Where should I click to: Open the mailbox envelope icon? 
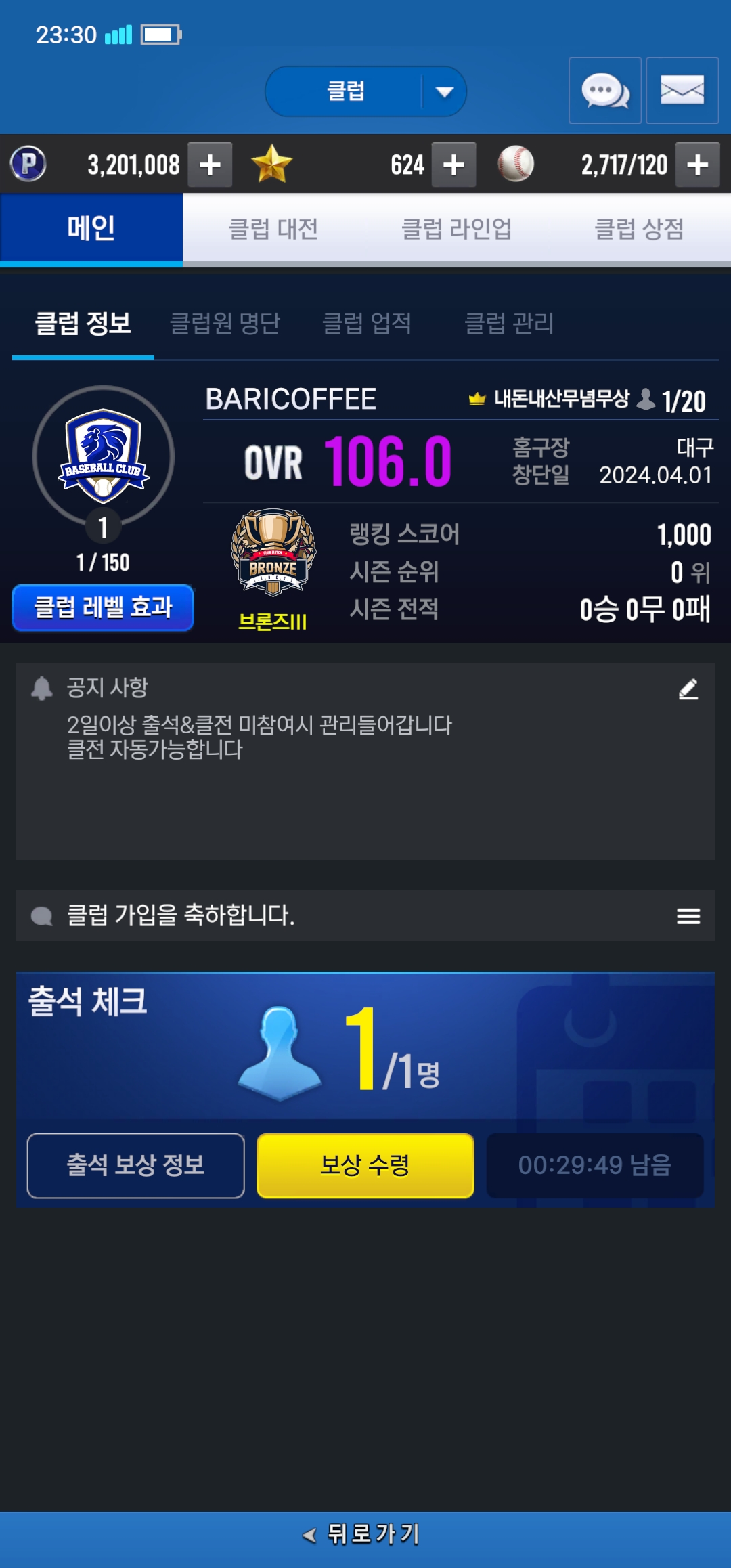pos(682,90)
